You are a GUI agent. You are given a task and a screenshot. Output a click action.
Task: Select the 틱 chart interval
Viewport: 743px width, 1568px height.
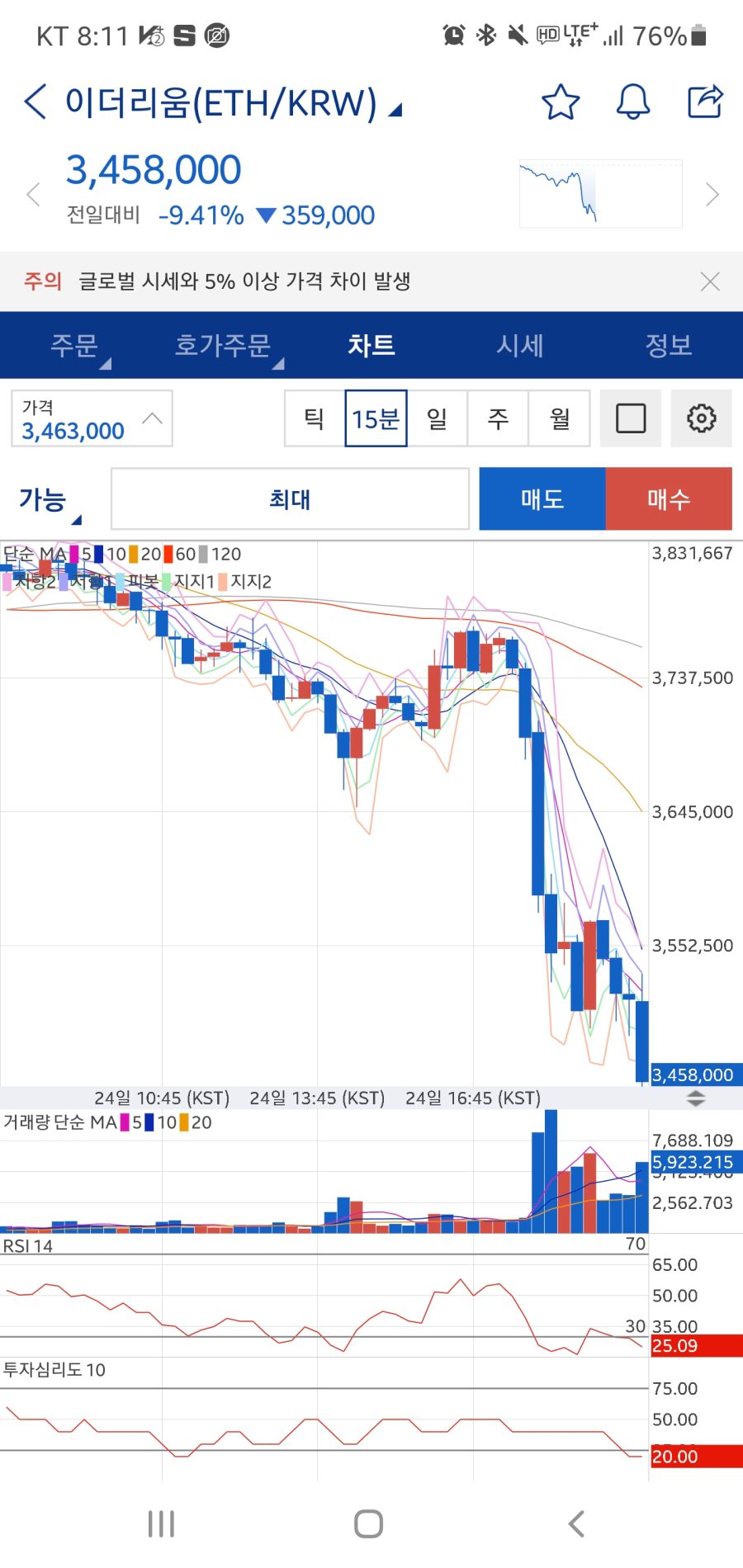pos(315,418)
